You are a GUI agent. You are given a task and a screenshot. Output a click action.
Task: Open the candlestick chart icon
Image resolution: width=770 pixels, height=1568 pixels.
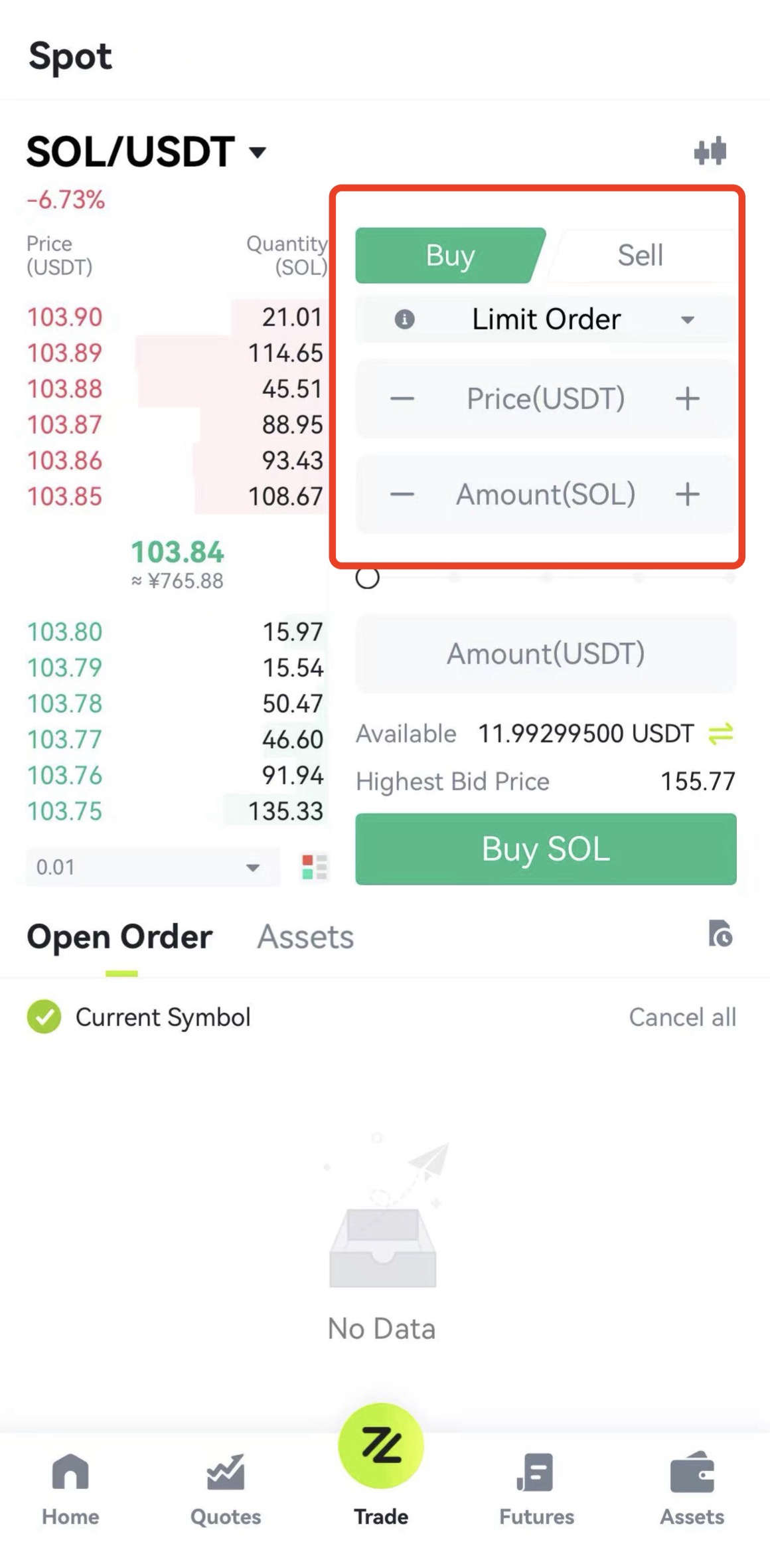(x=710, y=151)
